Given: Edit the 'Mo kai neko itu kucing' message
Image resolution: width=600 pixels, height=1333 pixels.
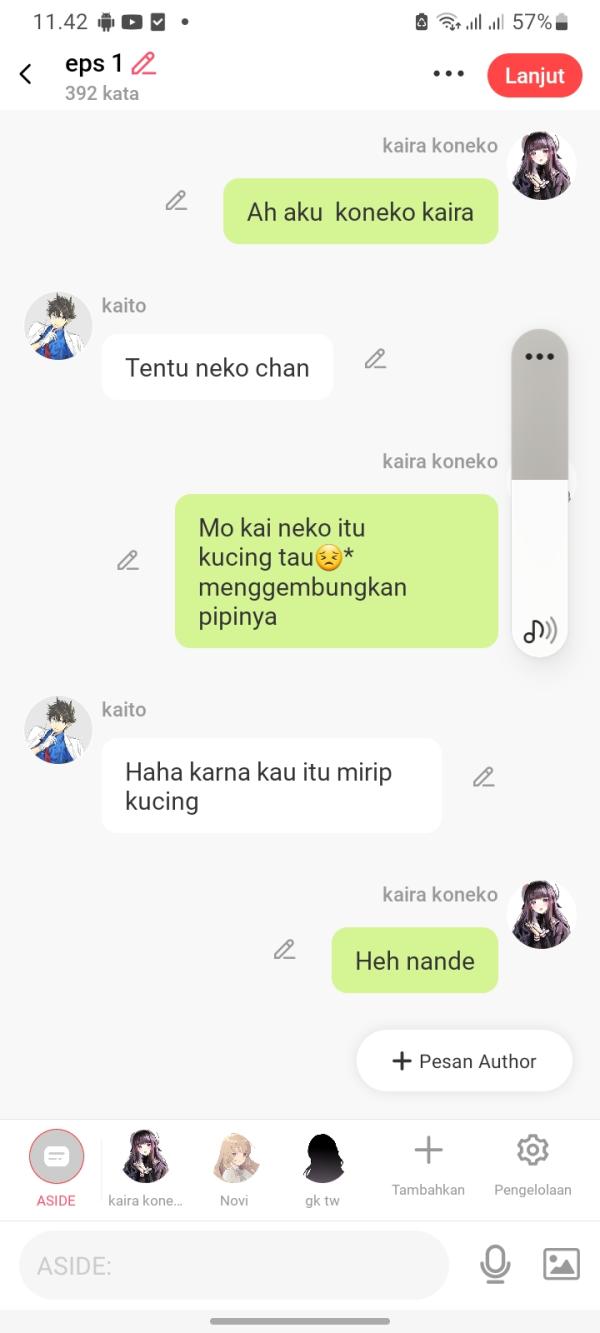Looking at the screenshot, I should click(128, 561).
